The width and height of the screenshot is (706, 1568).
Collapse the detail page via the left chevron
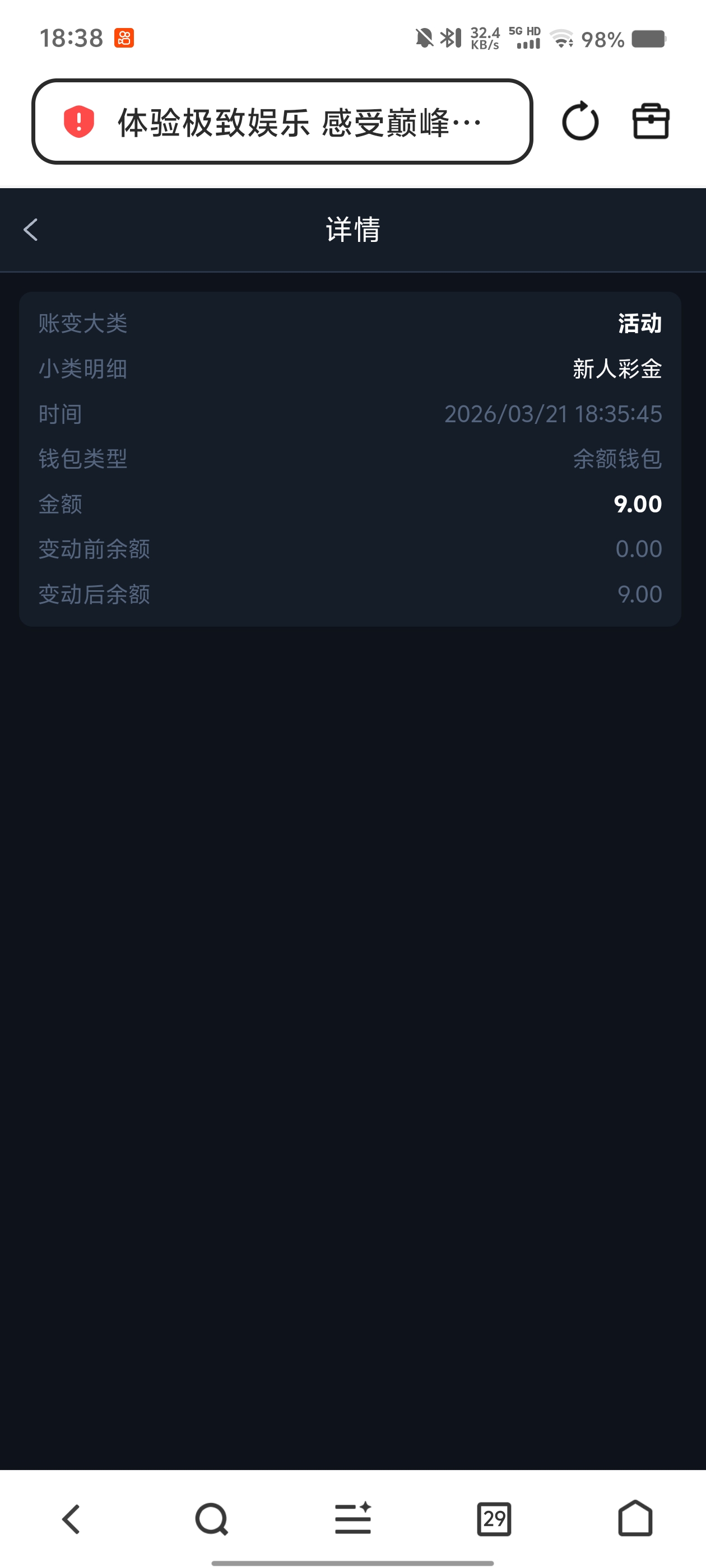click(x=29, y=230)
